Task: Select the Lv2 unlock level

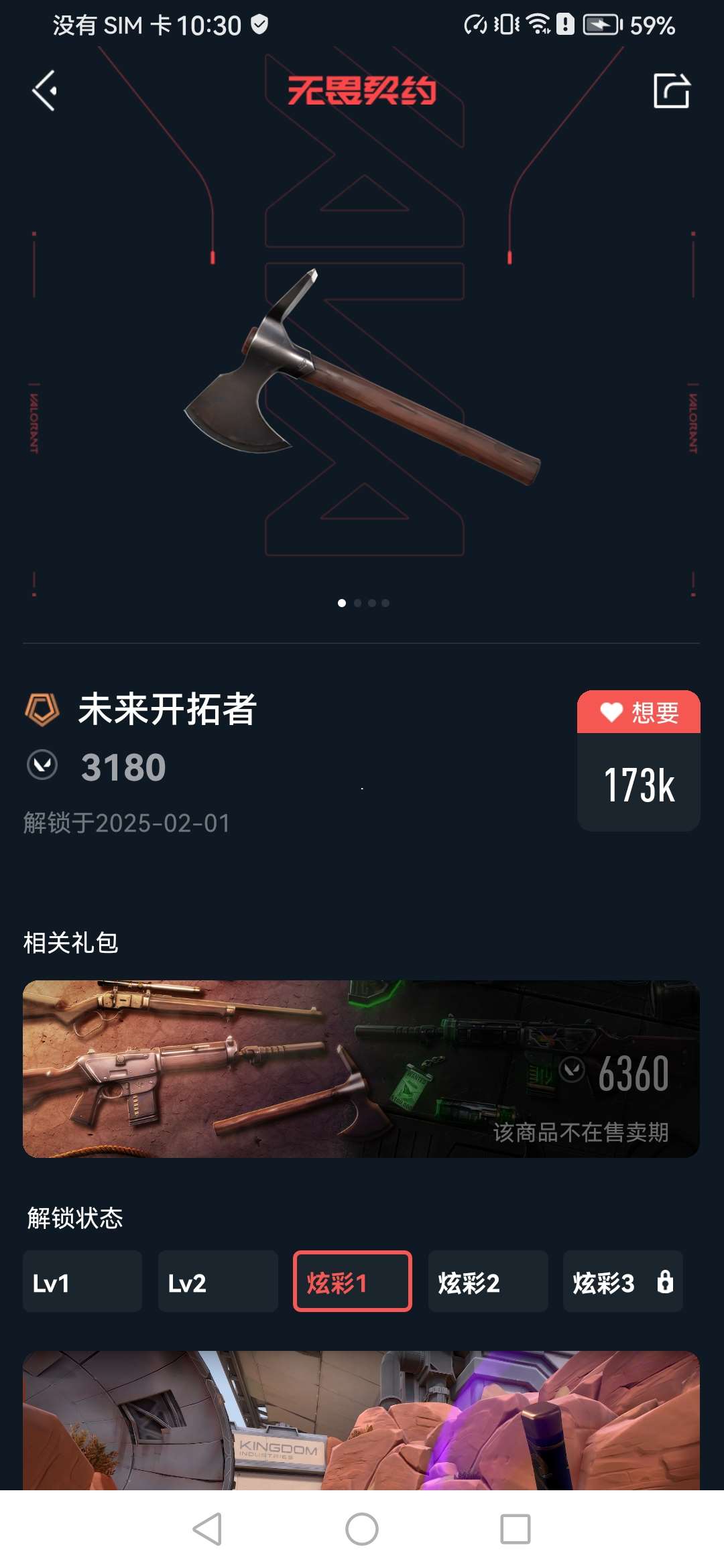Action: (218, 1281)
